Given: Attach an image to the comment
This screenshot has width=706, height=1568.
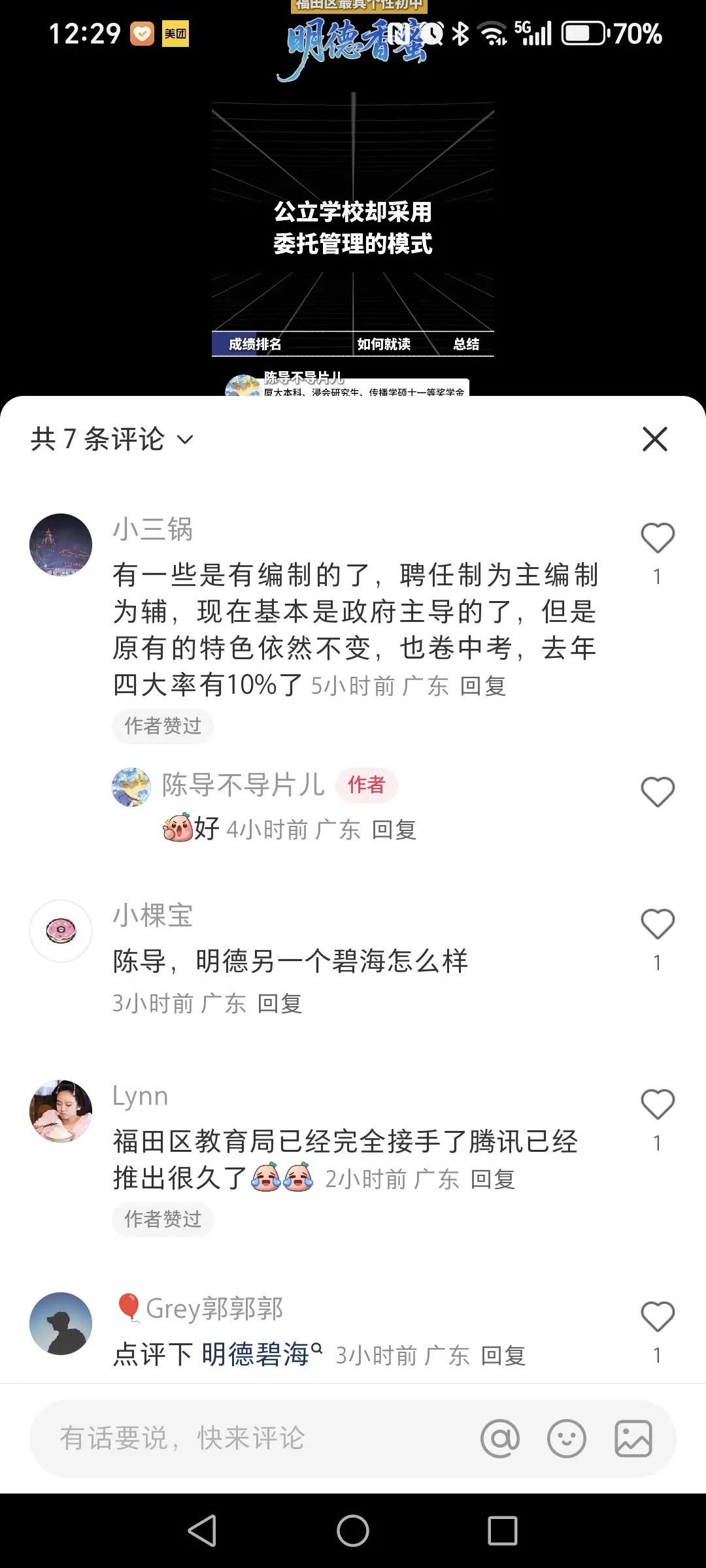Looking at the screenshot, I should (x=633, y=1438).
